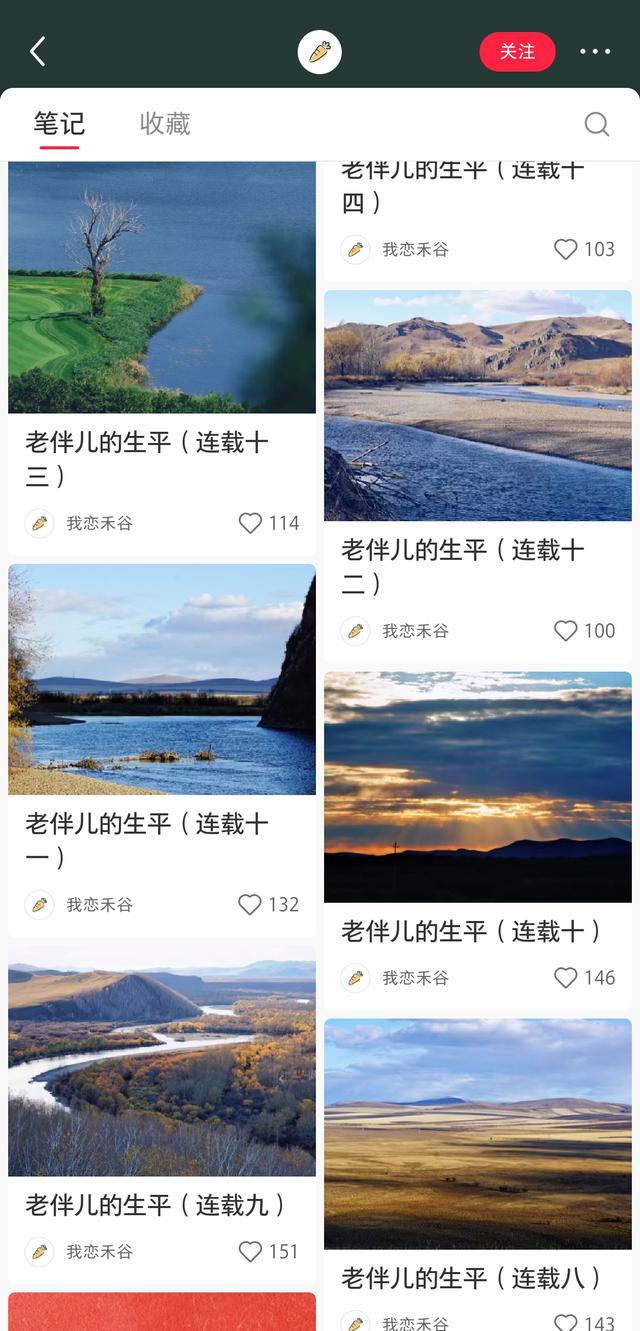Like the 连载九 note
This screenshot has height=1331, width=640.
click(250, 1252)
